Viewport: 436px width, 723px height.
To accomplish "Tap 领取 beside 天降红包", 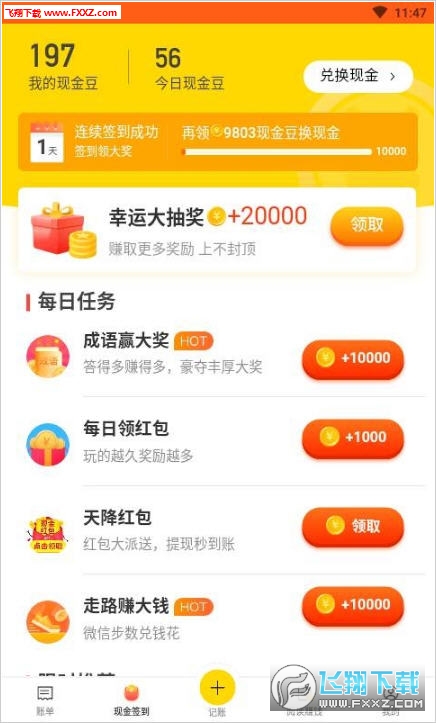I will click(353, 526).
